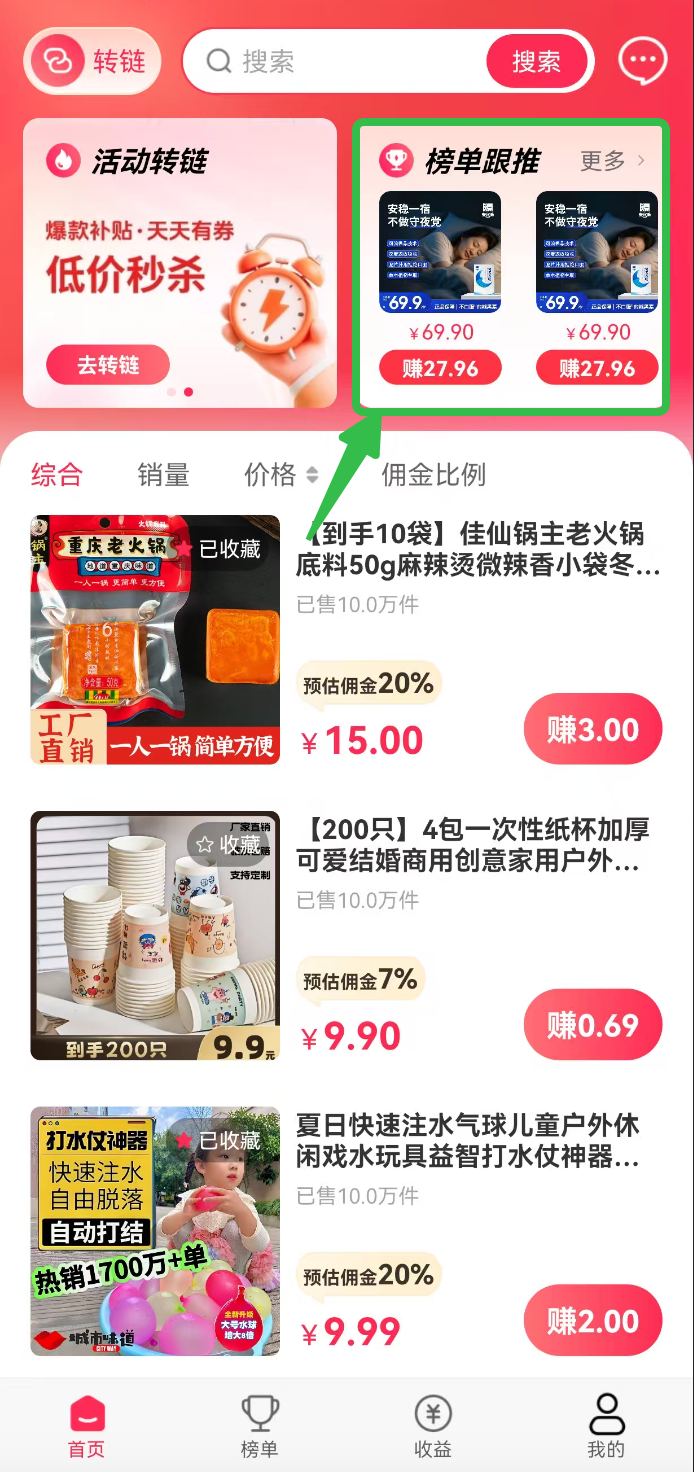Favorite the 一次性纸杯 product with 收藏

pos(229,845)
